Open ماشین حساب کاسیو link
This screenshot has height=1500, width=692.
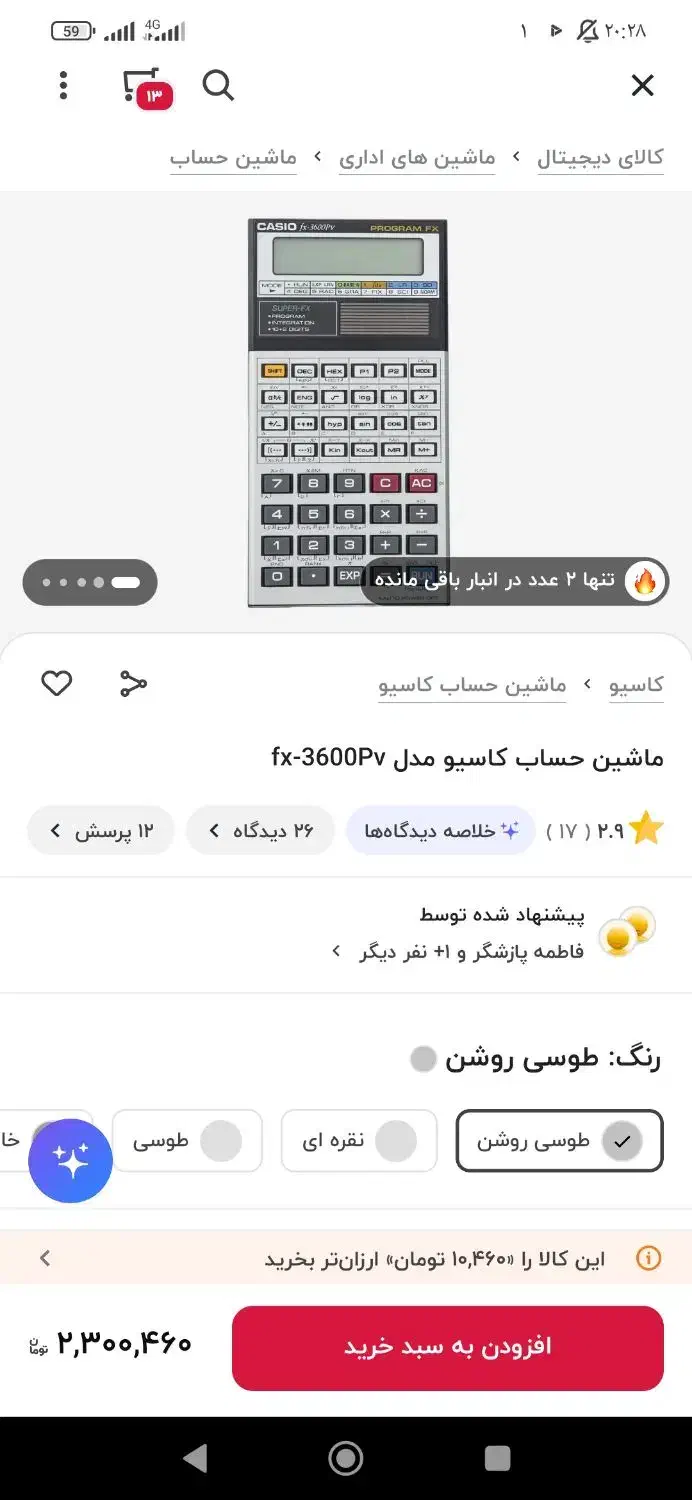pyautogui.click(x=472, y=685)
